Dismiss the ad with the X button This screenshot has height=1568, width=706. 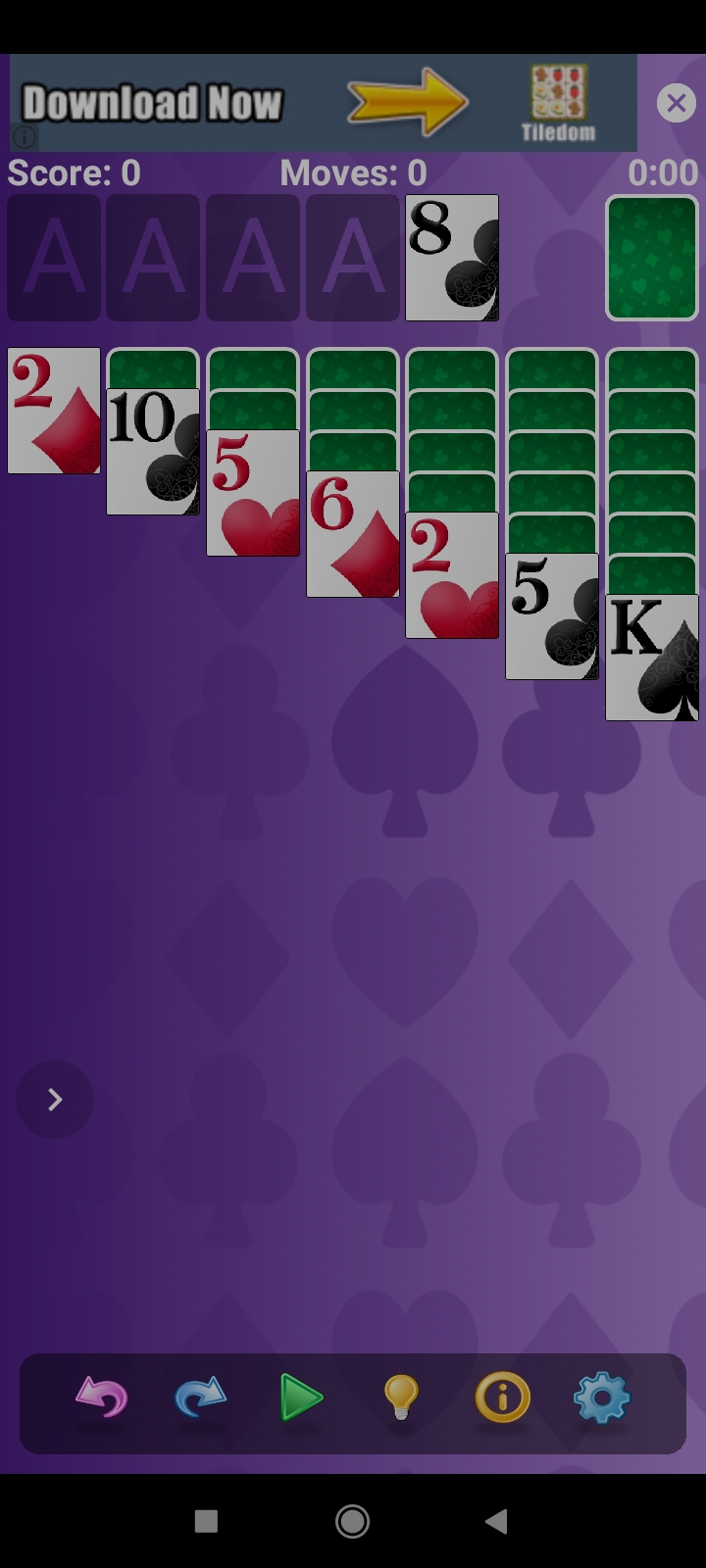pos(676,102)
